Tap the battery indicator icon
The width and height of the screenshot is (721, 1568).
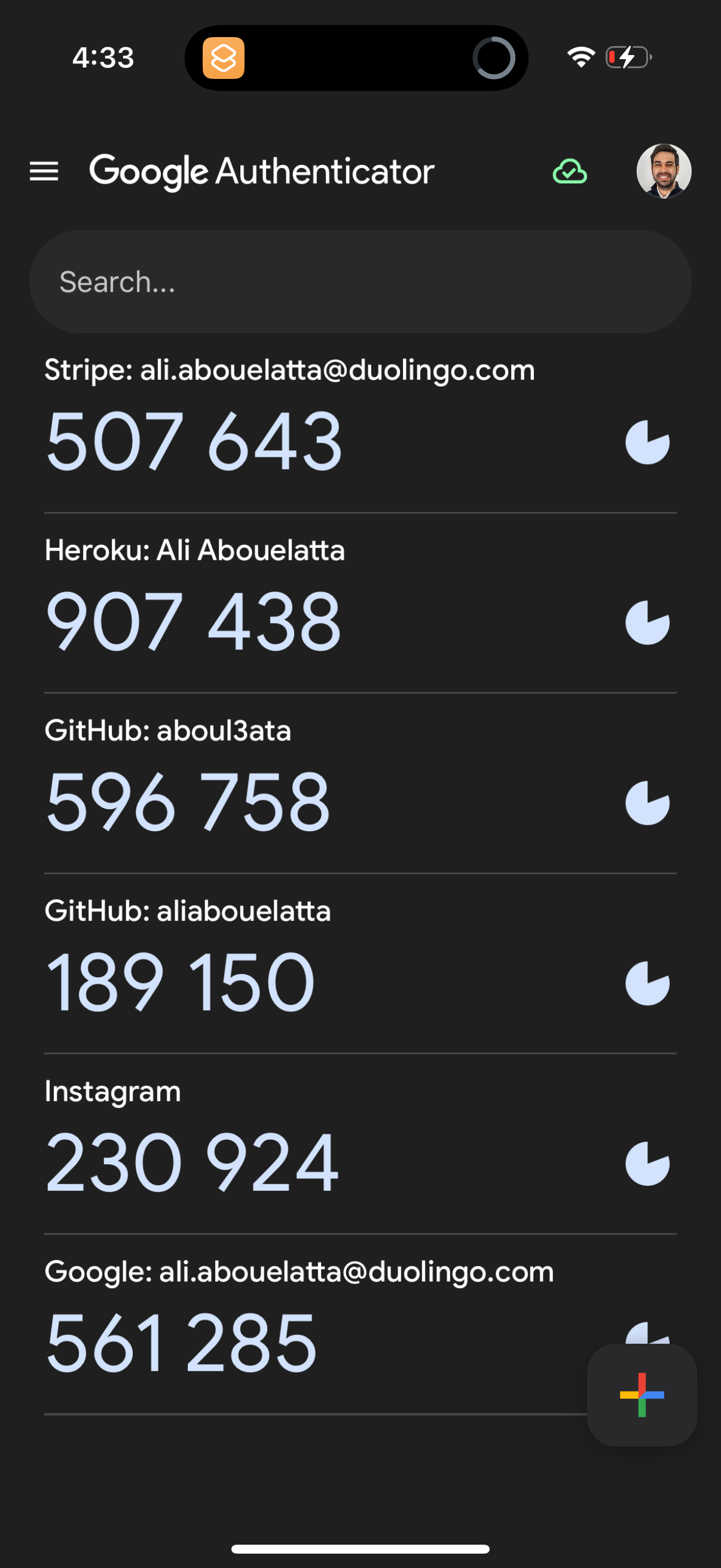[x=627, y=57]
